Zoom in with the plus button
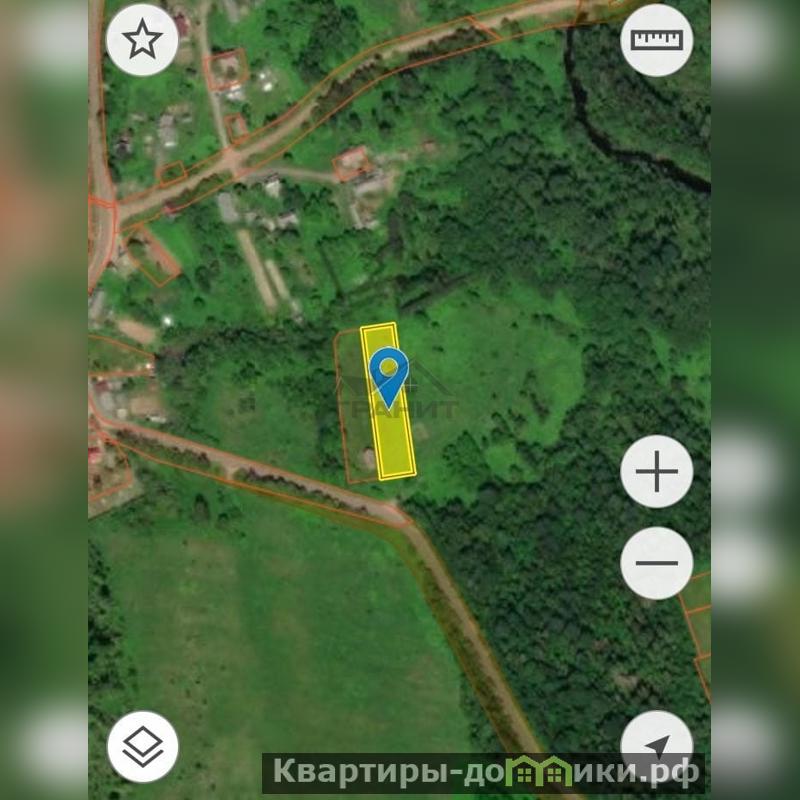 [656, 471]
